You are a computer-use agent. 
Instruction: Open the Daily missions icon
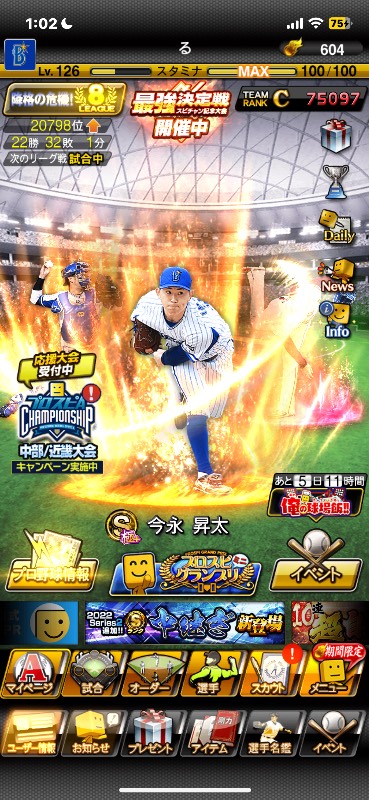click(337, 226)
